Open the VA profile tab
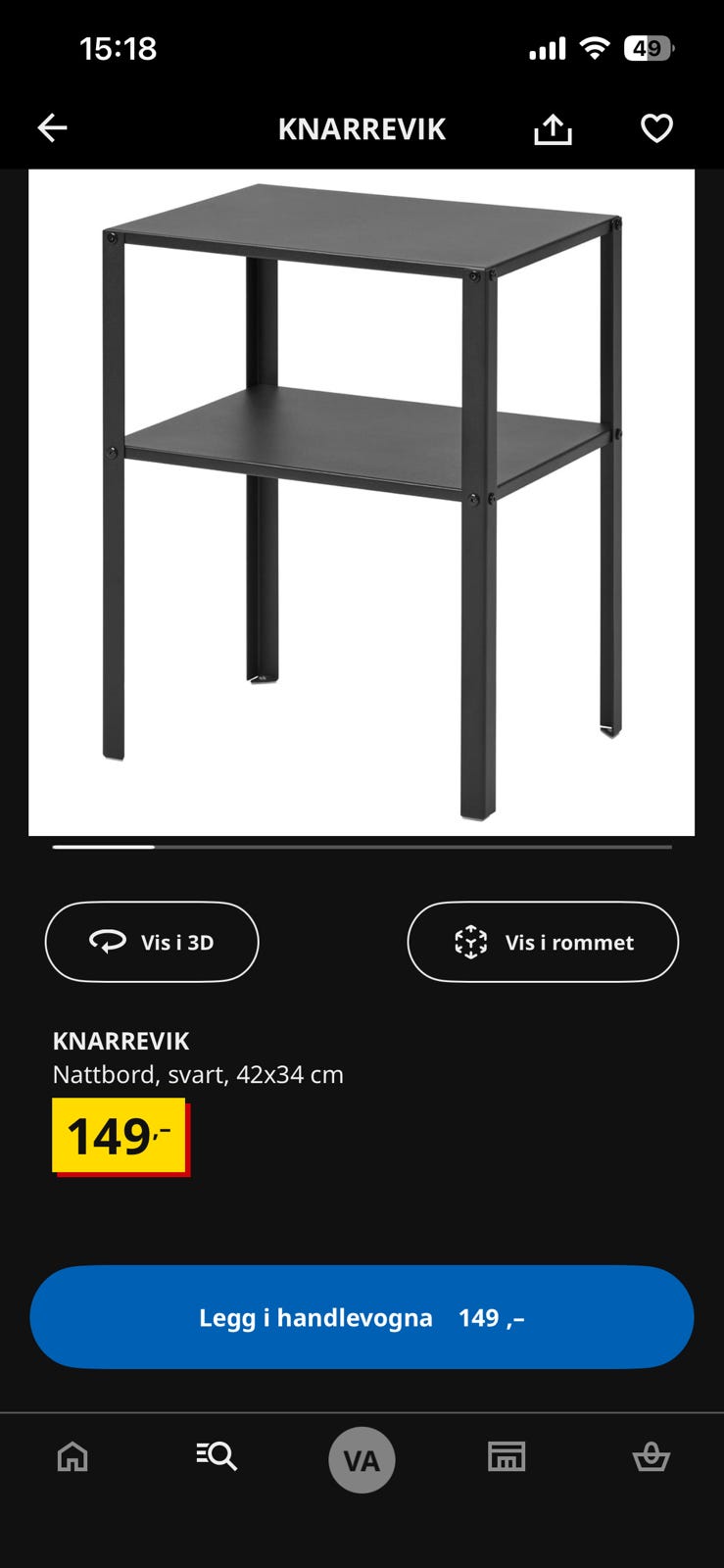724x1568 pixels. click(x=362, y=1460)
